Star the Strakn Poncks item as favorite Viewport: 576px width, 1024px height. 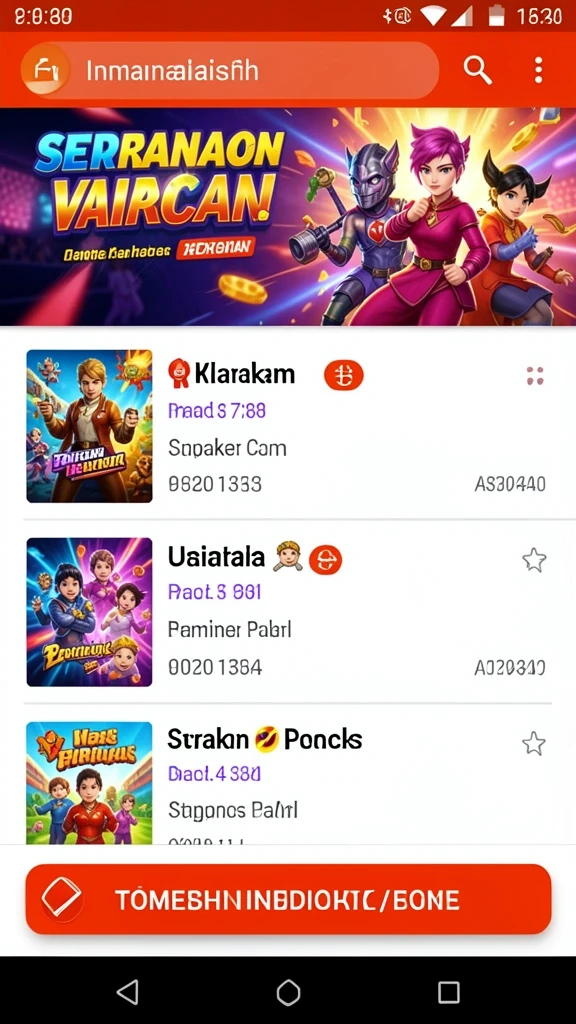(x=534, y=743)
